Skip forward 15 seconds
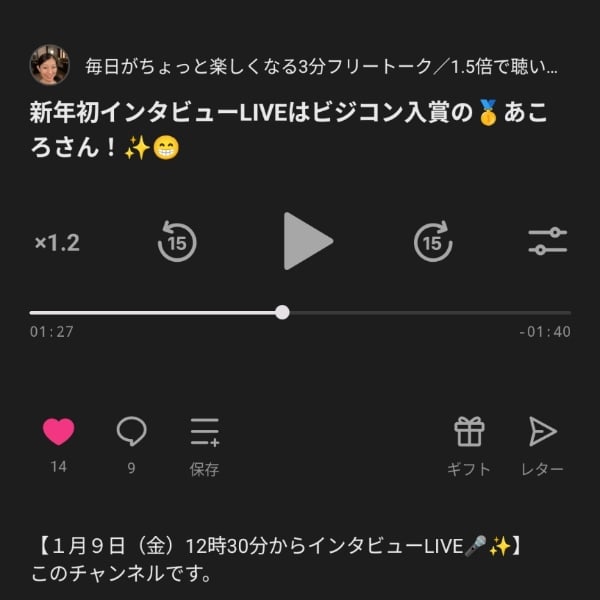This screenshot has width=600, height=600. tap(433, 242)
